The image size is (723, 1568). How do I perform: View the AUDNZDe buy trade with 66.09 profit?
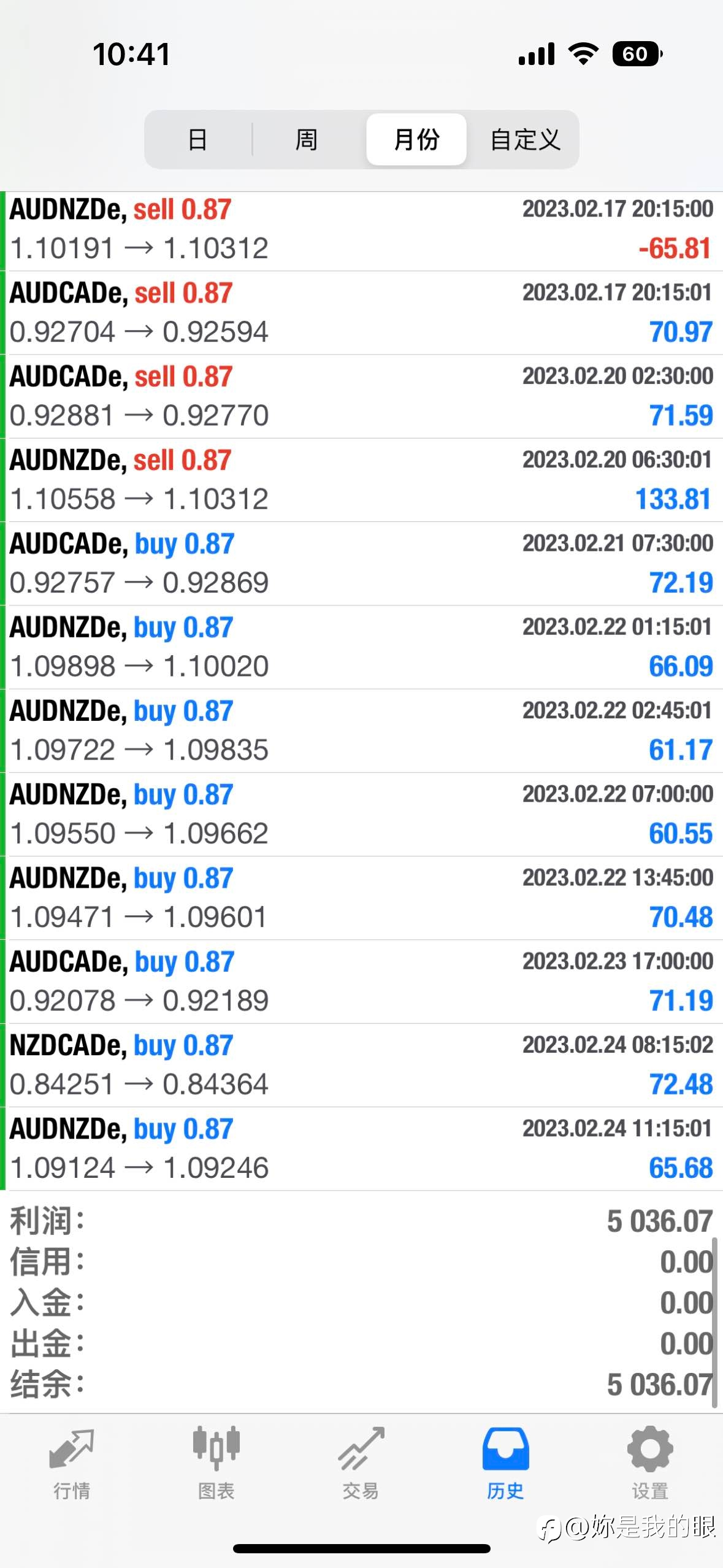[362, 647]
